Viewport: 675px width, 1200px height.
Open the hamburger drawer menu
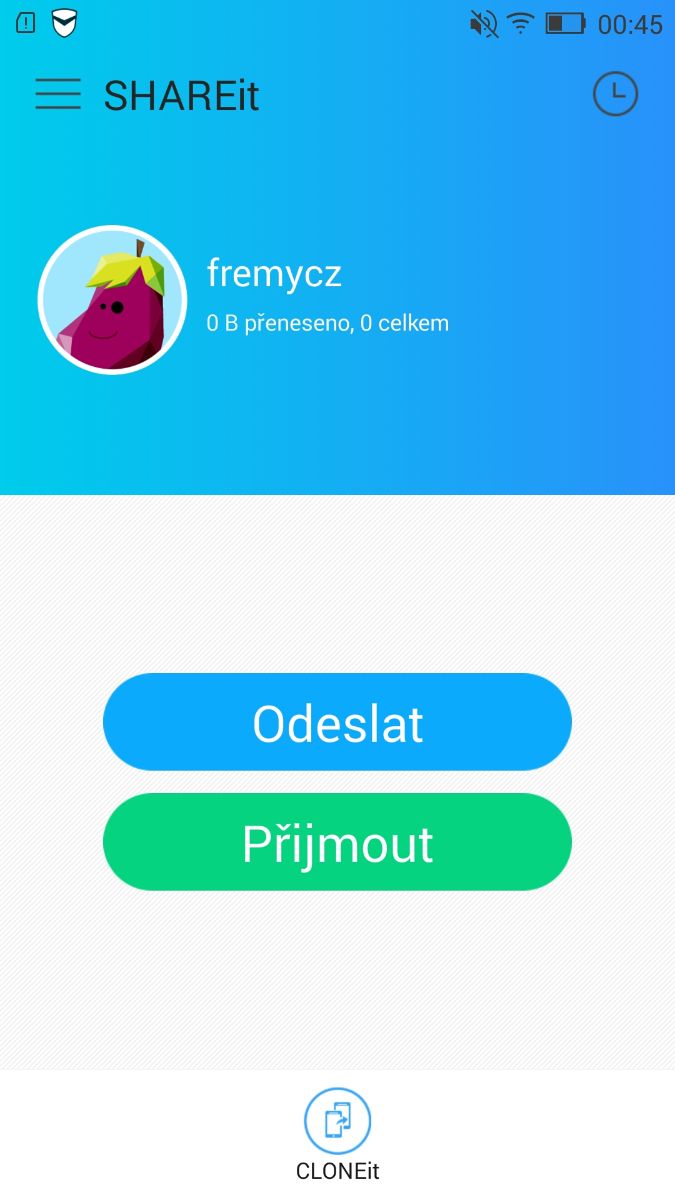pos(58,95)
